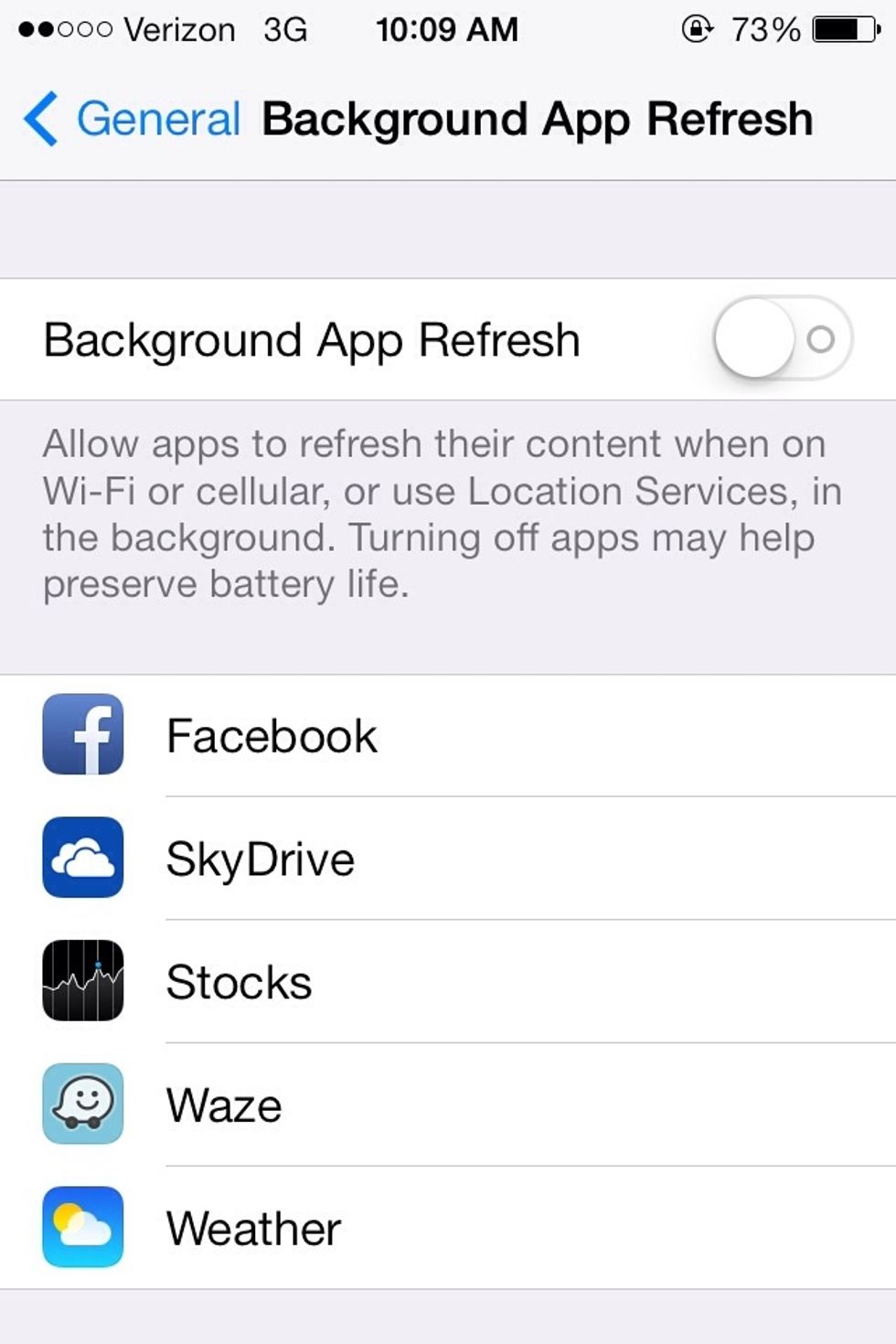Viewport: 896px width, 1344px height.
Task: Tap the orientation lock icon
Action: click(x=698, y=28)
